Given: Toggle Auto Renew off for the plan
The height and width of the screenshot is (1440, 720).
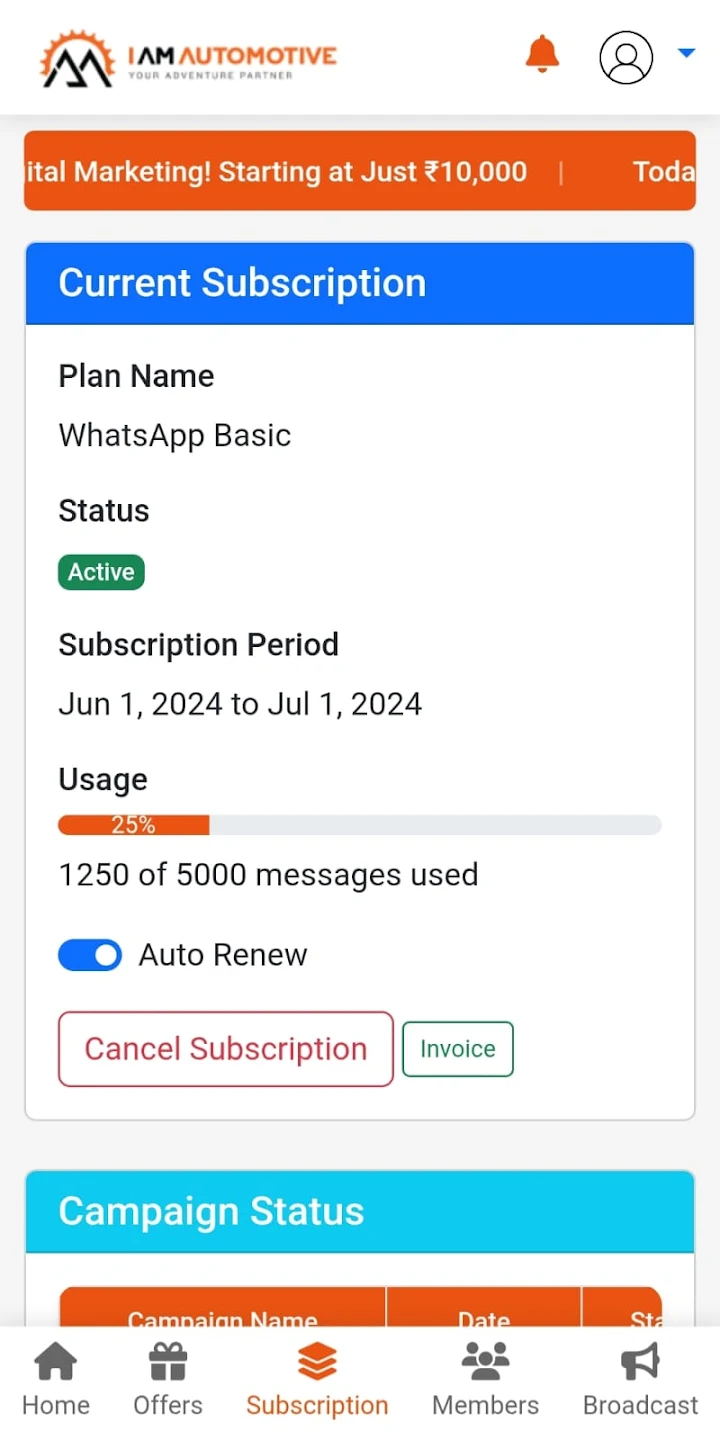Looking at the screenshot, I should point(89,955).
